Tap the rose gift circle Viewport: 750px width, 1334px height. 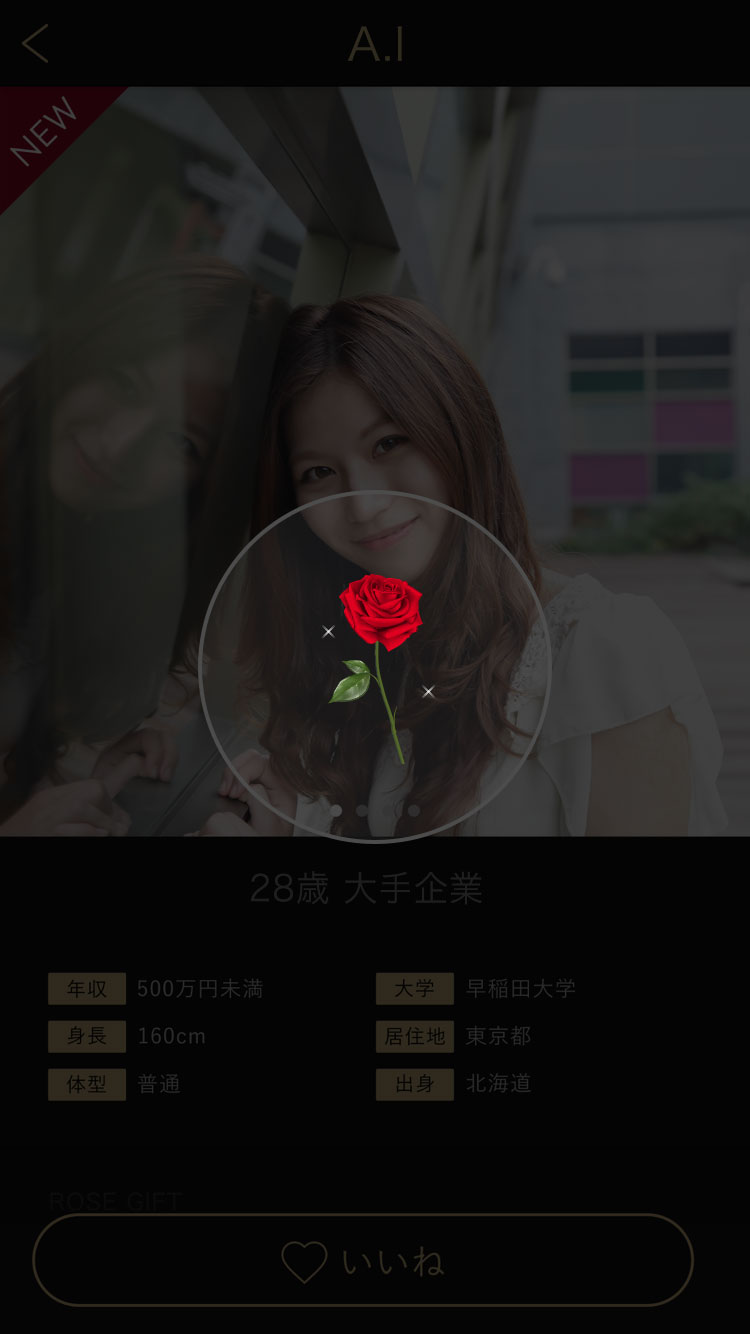375,667
